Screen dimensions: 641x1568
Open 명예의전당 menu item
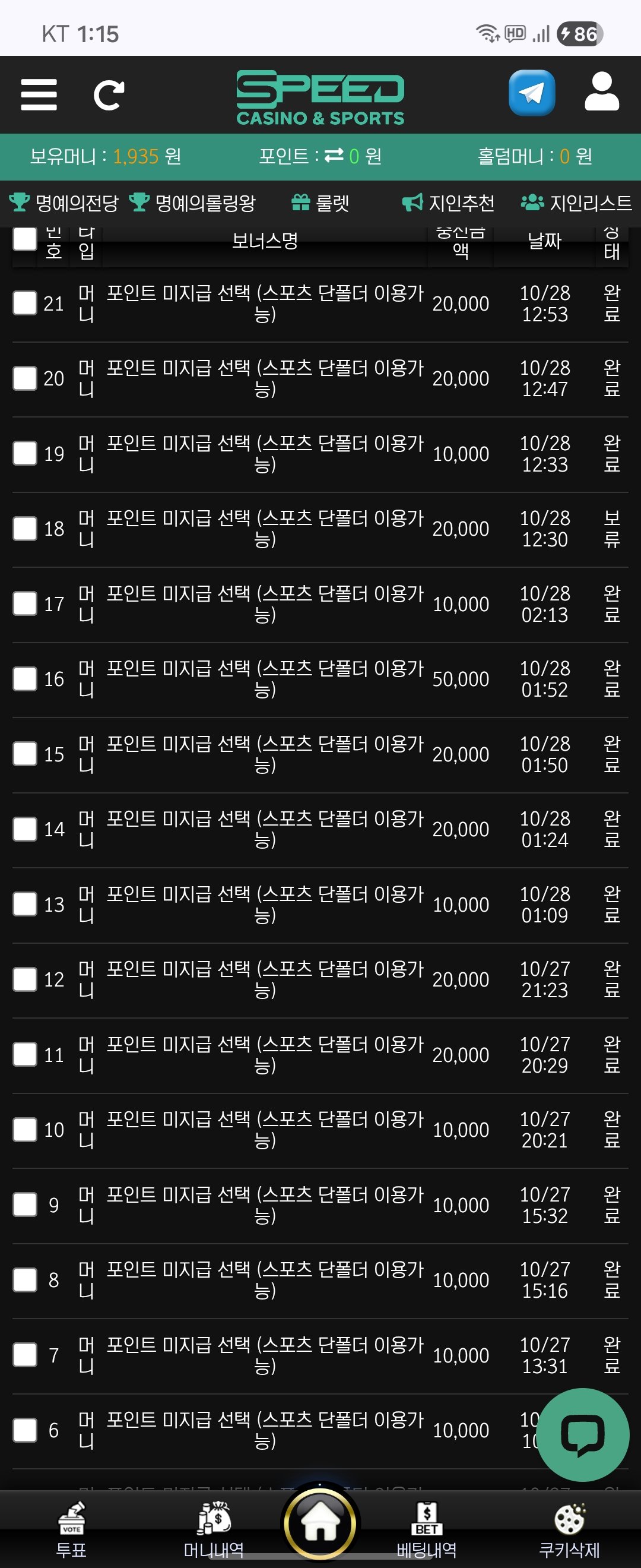tap(65, 203)
